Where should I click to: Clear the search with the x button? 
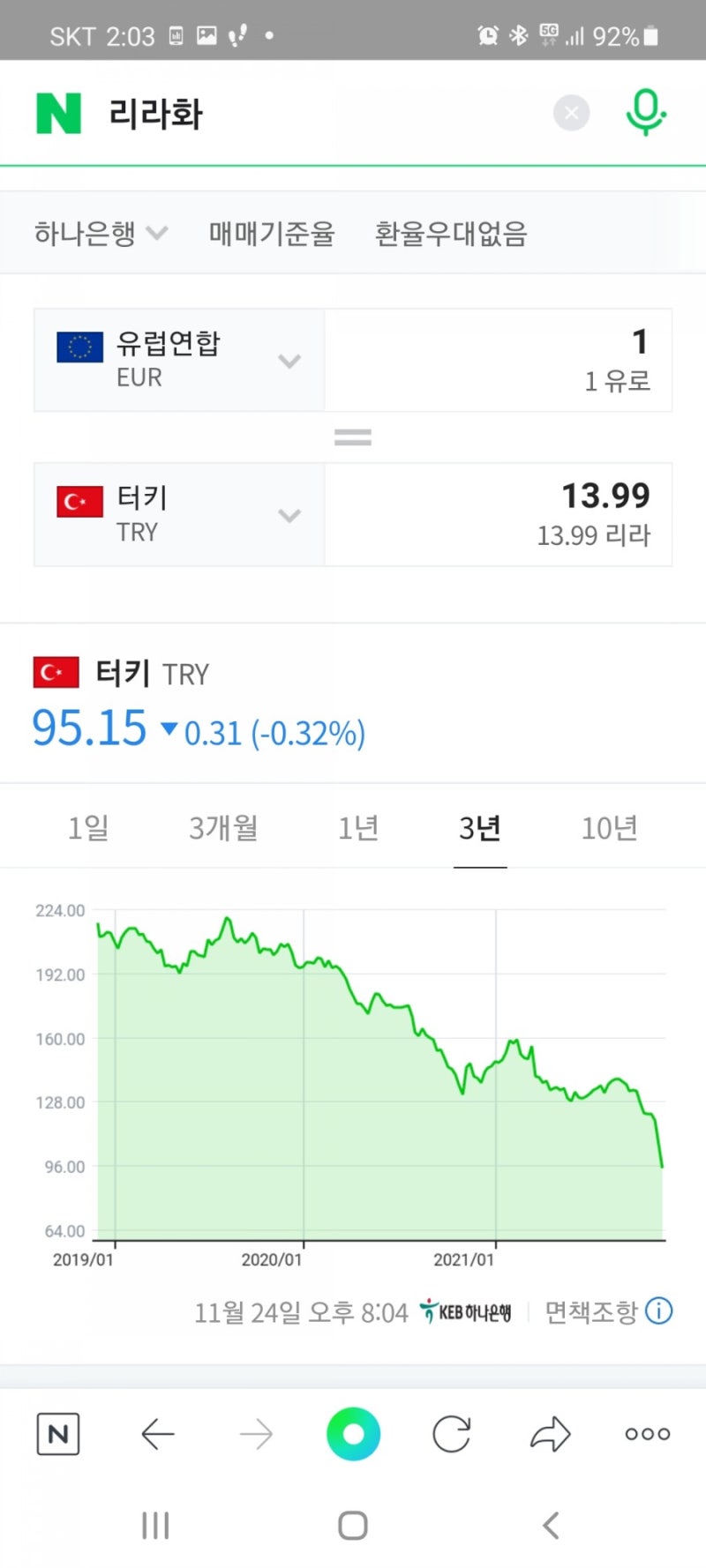[571, 112]
